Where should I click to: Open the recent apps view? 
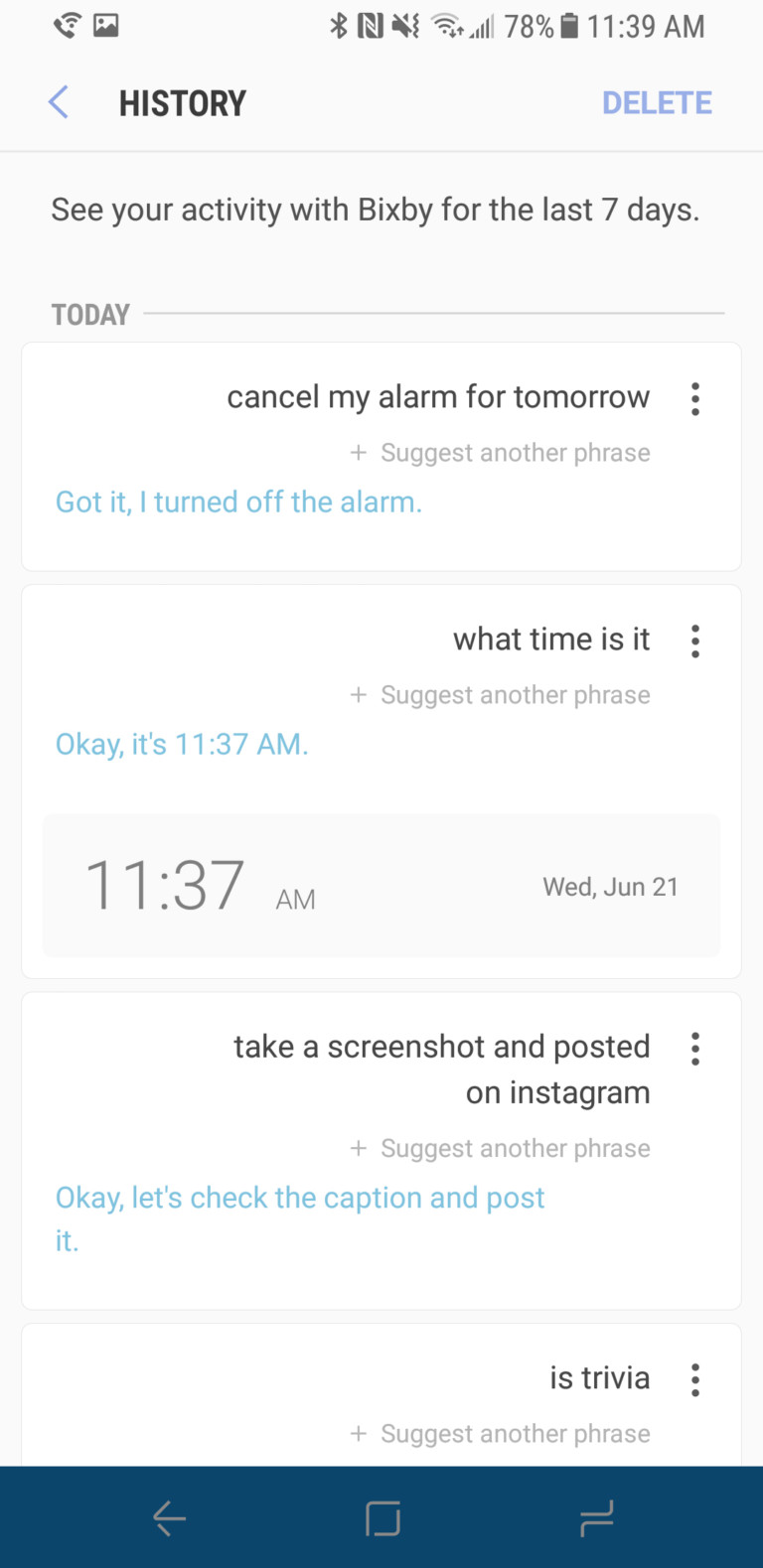pos(596,1518)
